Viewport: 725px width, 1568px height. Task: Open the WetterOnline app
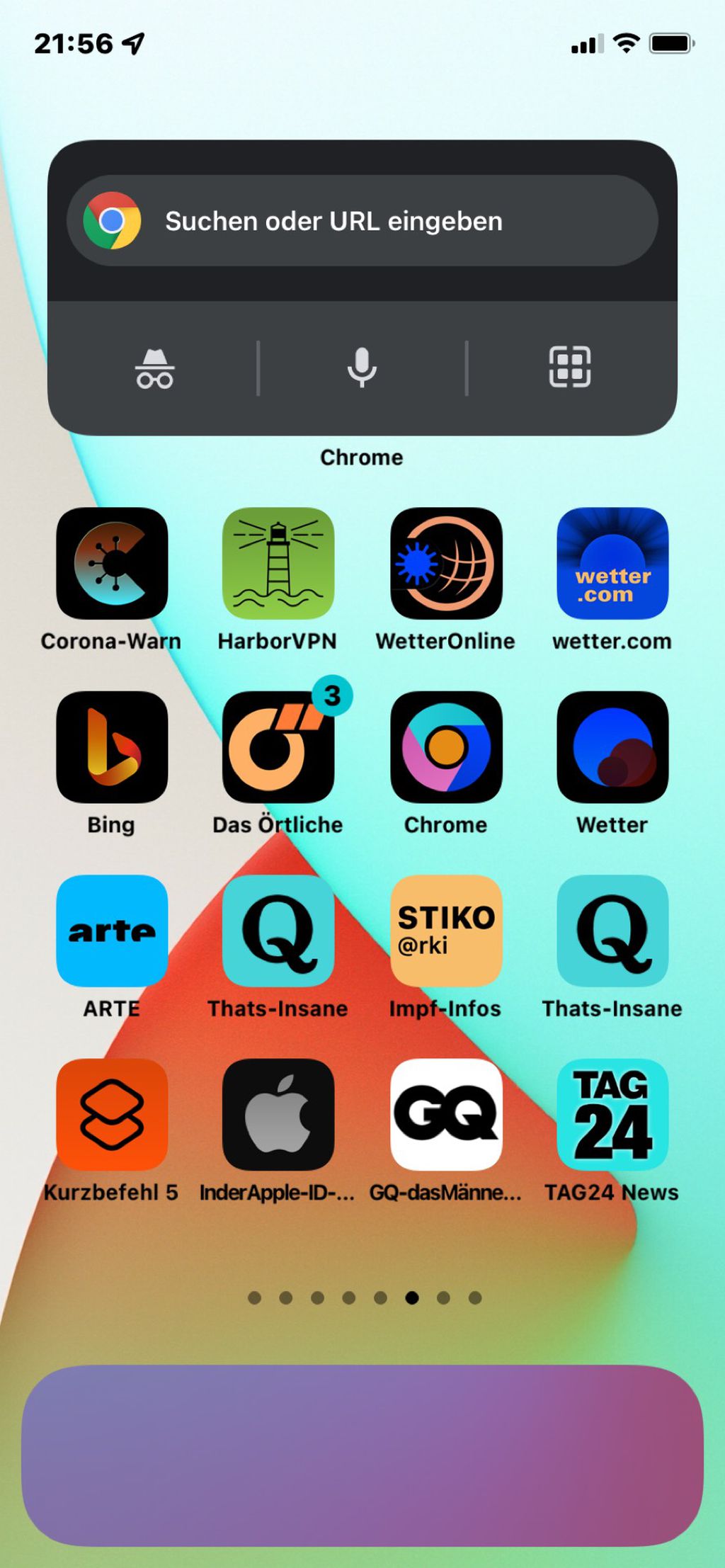pos(446,564)
